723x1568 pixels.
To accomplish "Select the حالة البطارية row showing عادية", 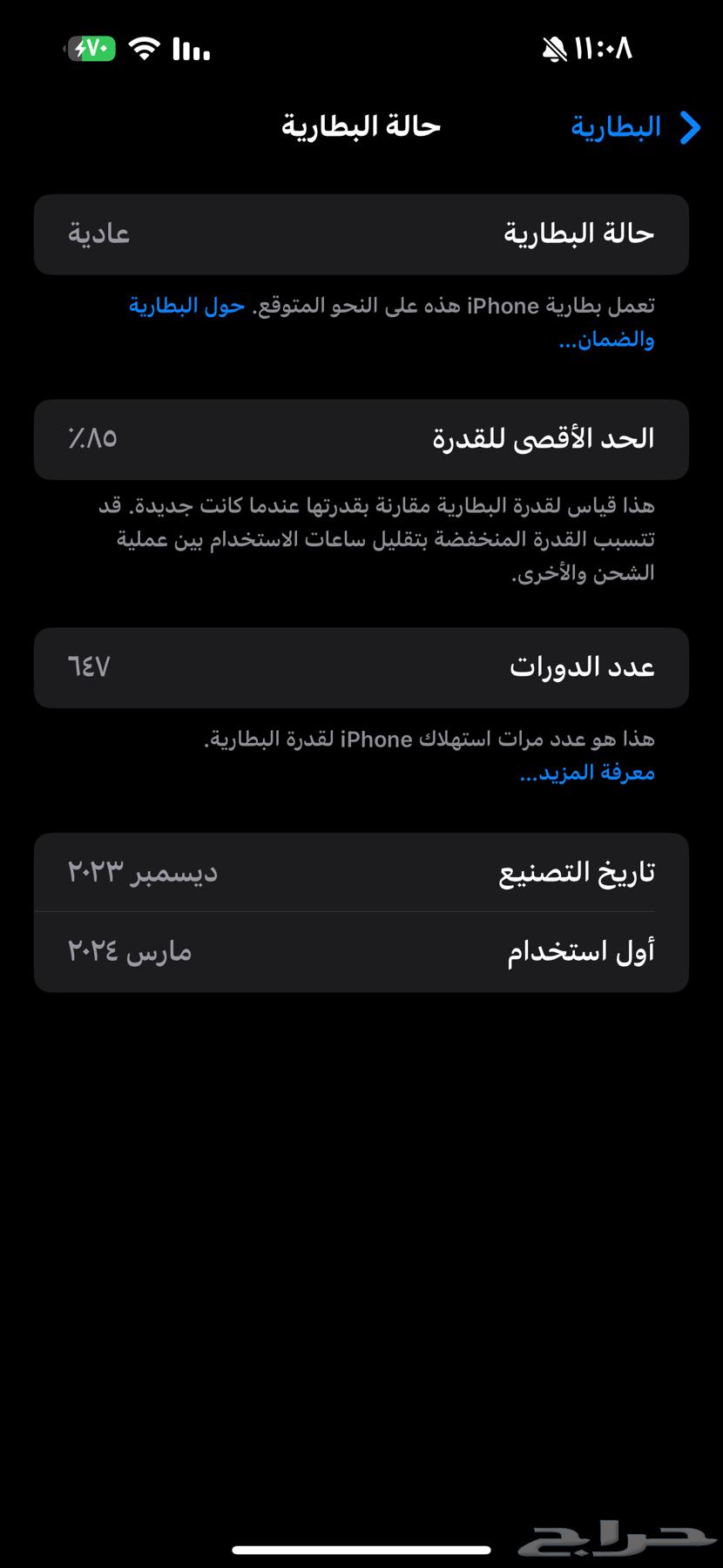I will point(361,233).
